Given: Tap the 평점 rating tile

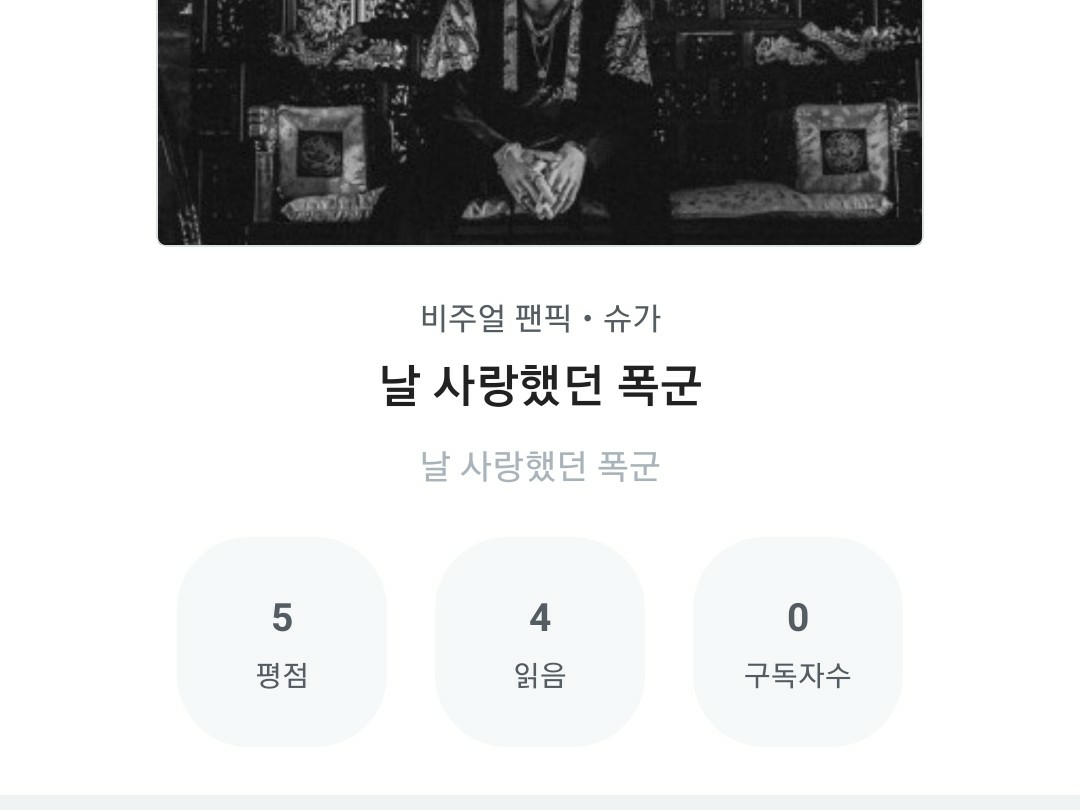Looking at the screenshot, I should [x=282, y=642].
